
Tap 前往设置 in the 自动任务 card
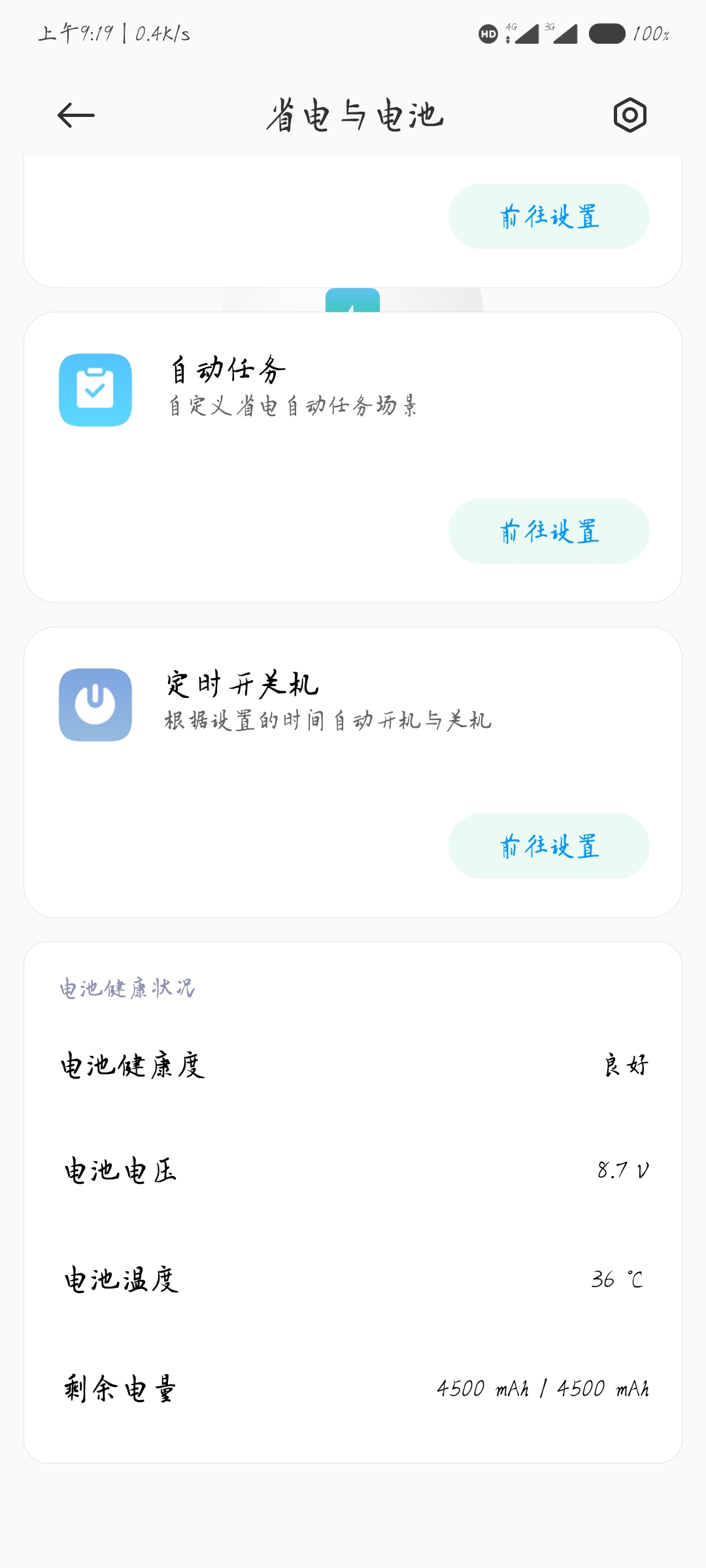[549, 531]
